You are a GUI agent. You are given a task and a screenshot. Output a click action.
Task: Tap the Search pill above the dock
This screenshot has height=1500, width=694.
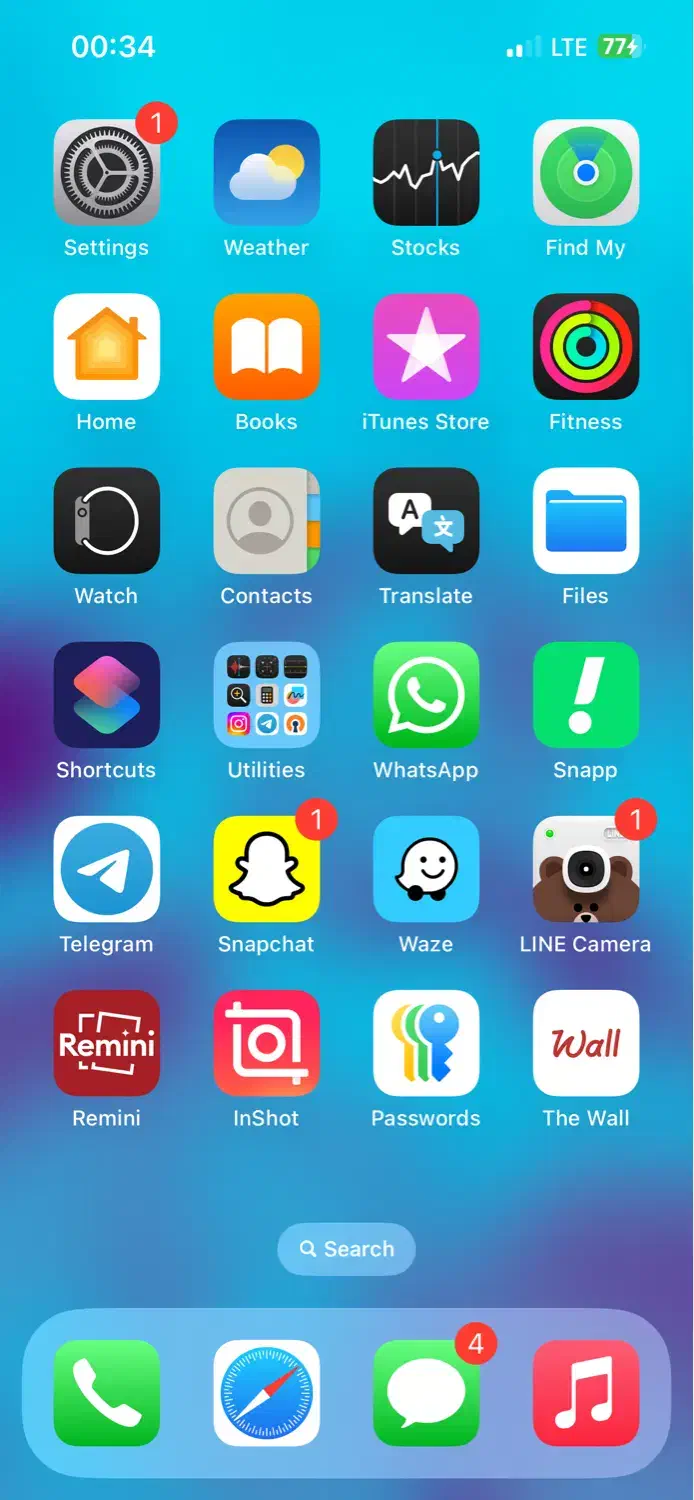pyautogui.click(x=346, y=1249)
